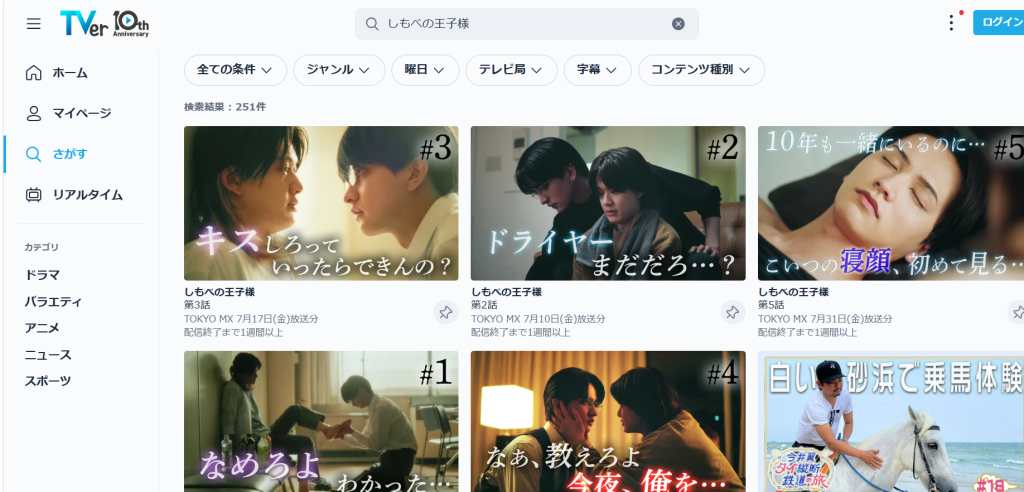Expand the ジャンル filter
This screenshot has width=1024, height=492.
(x=339, y=70)
